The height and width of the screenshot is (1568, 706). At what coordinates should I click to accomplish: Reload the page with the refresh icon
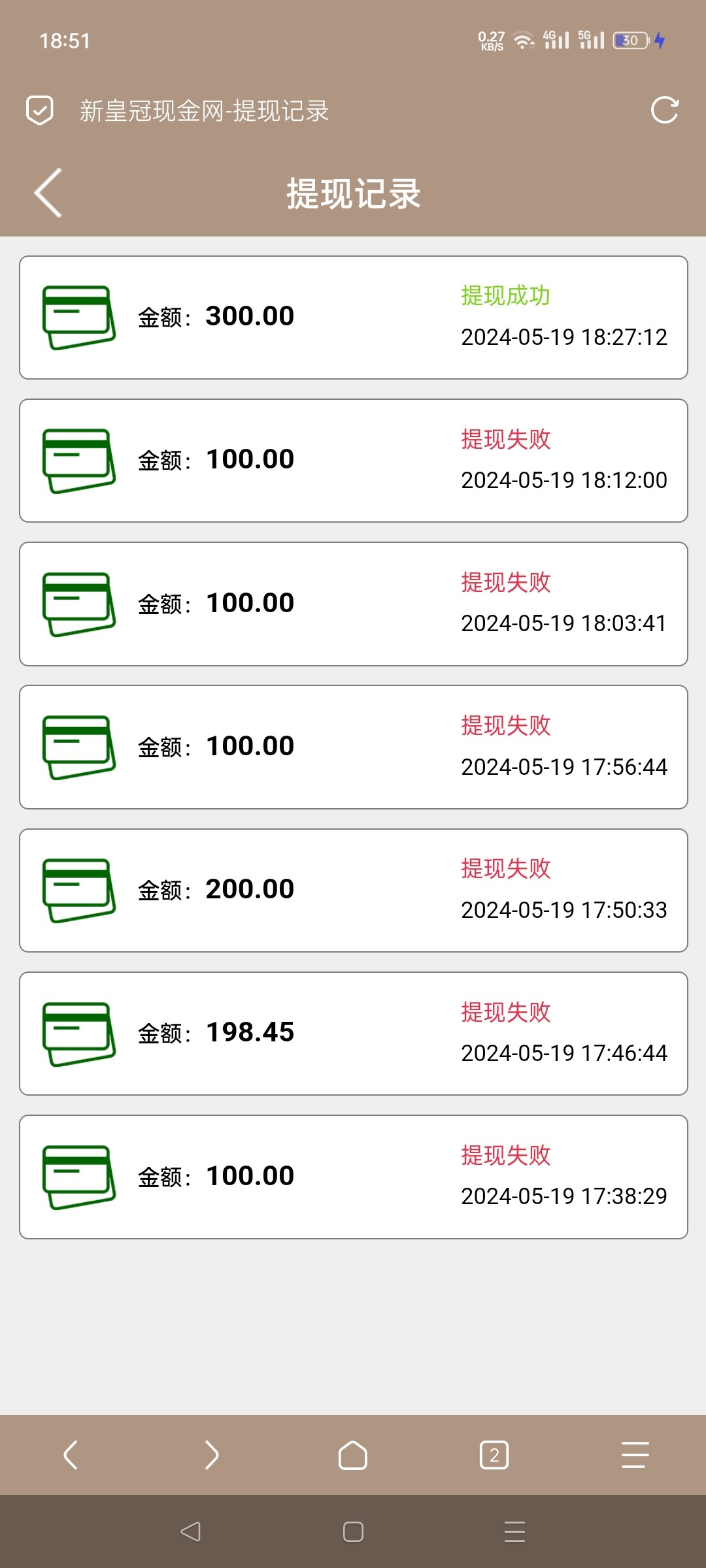coord(665,110)
